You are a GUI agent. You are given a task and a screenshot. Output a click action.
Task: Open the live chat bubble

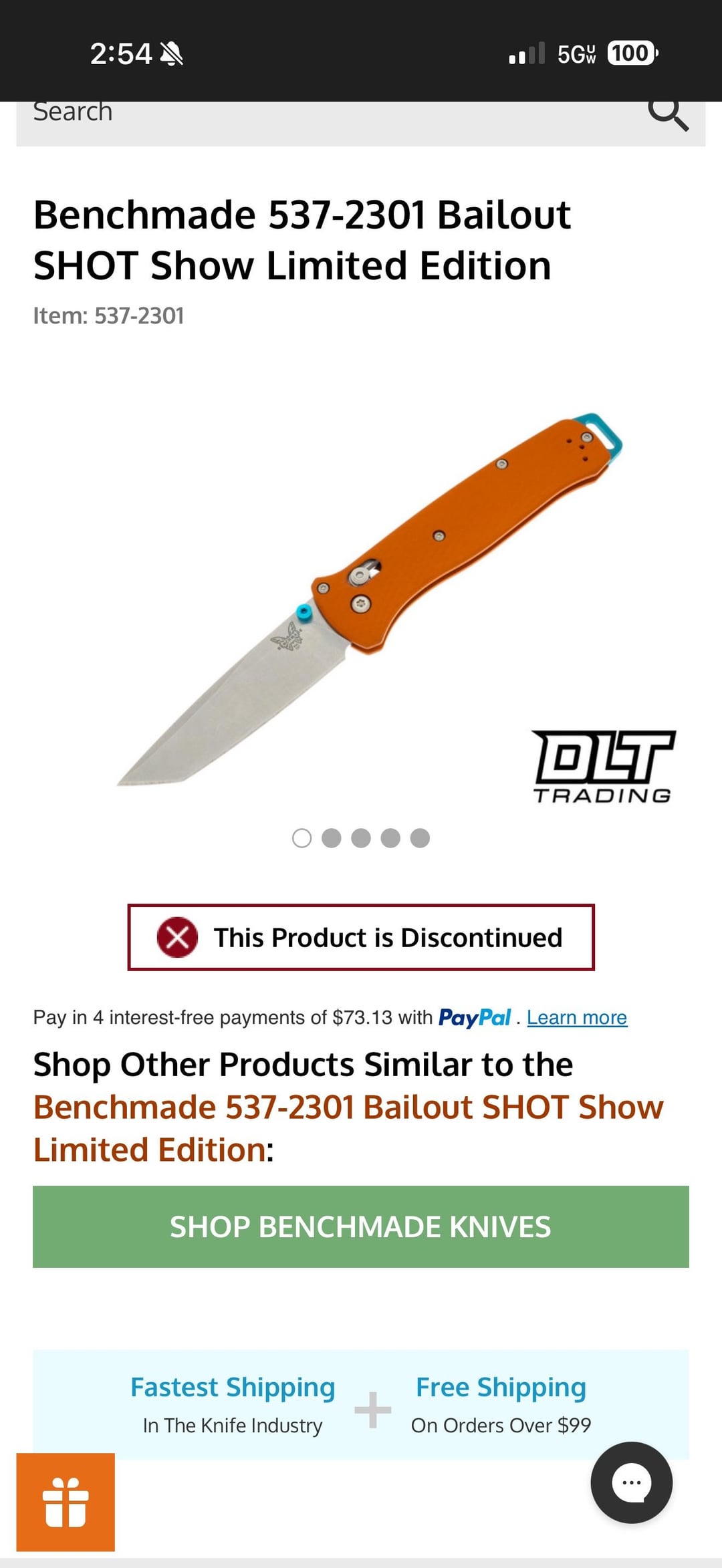pyautogui.click(x=631, y=1482)
